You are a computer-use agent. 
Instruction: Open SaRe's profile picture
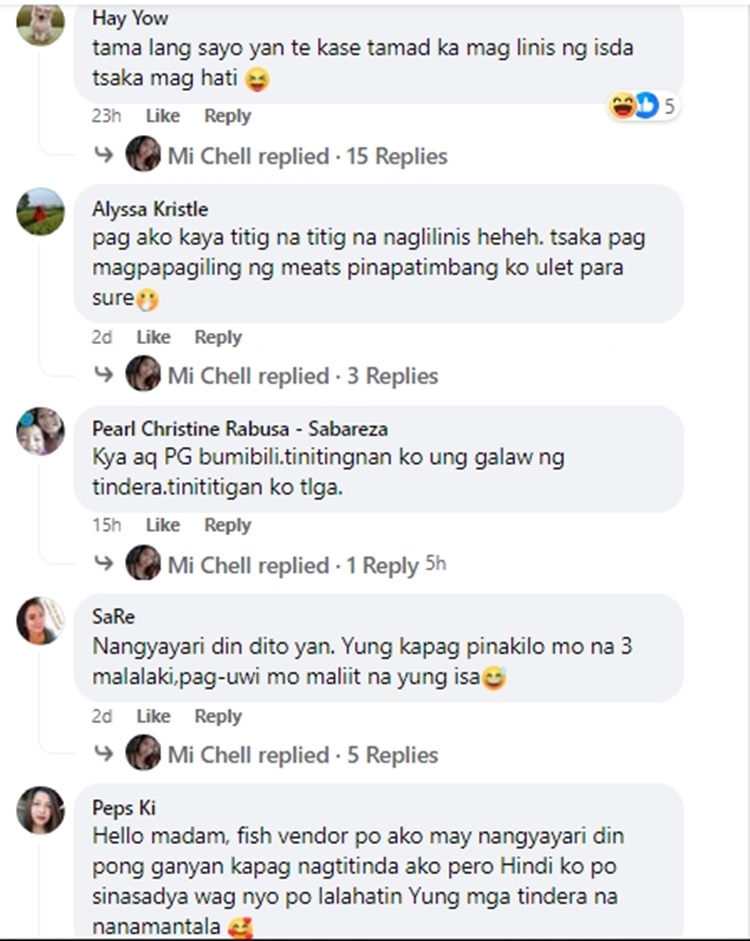(x=41, y=621)
